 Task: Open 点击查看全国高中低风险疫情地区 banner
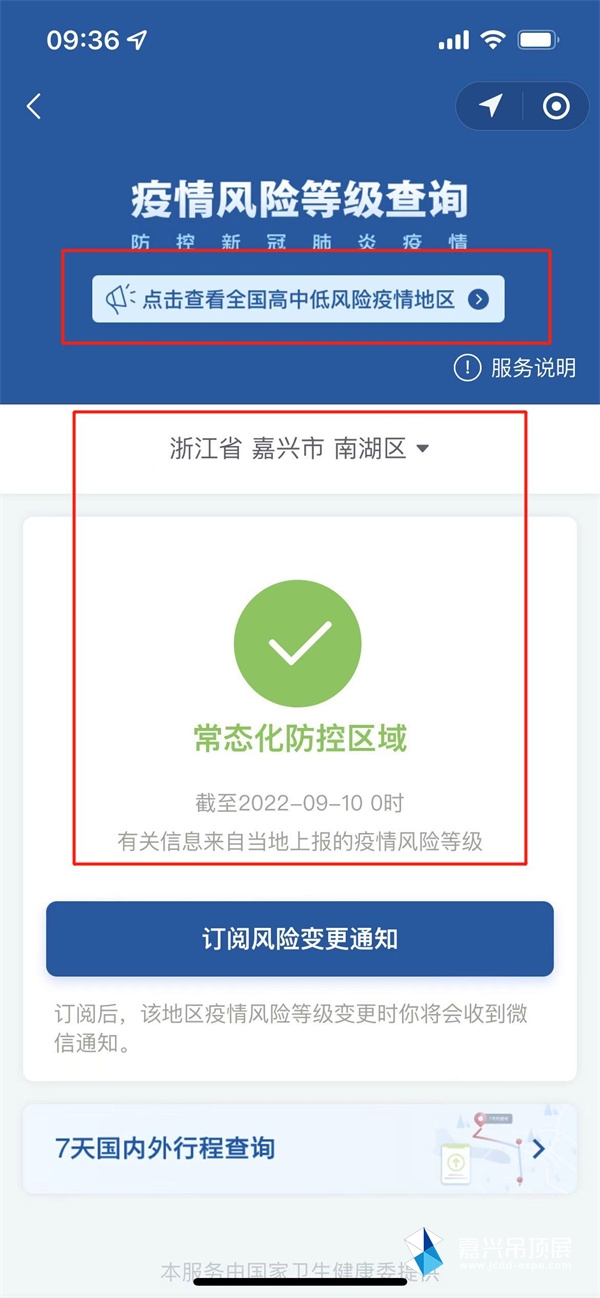298,299
